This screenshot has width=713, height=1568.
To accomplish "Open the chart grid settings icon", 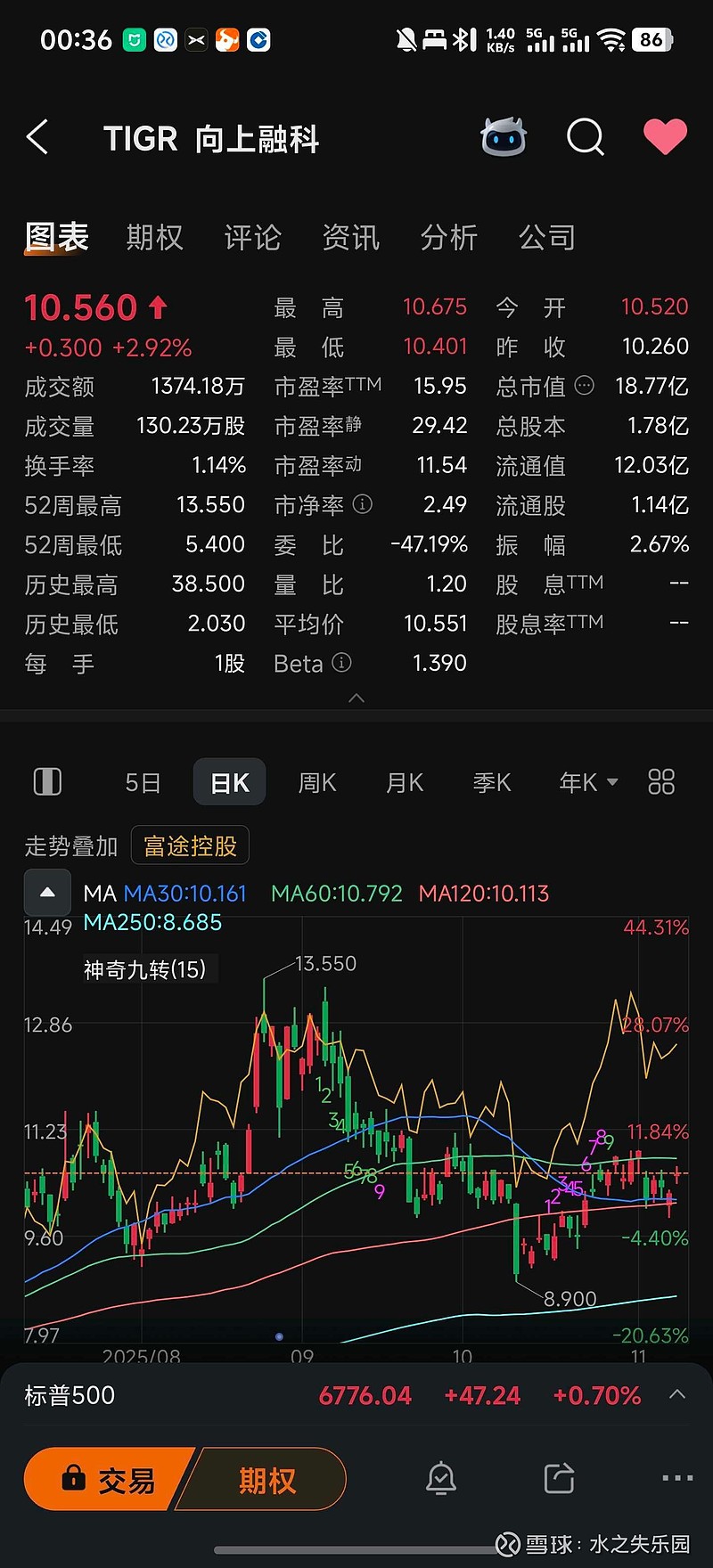I will click(661, 782).
